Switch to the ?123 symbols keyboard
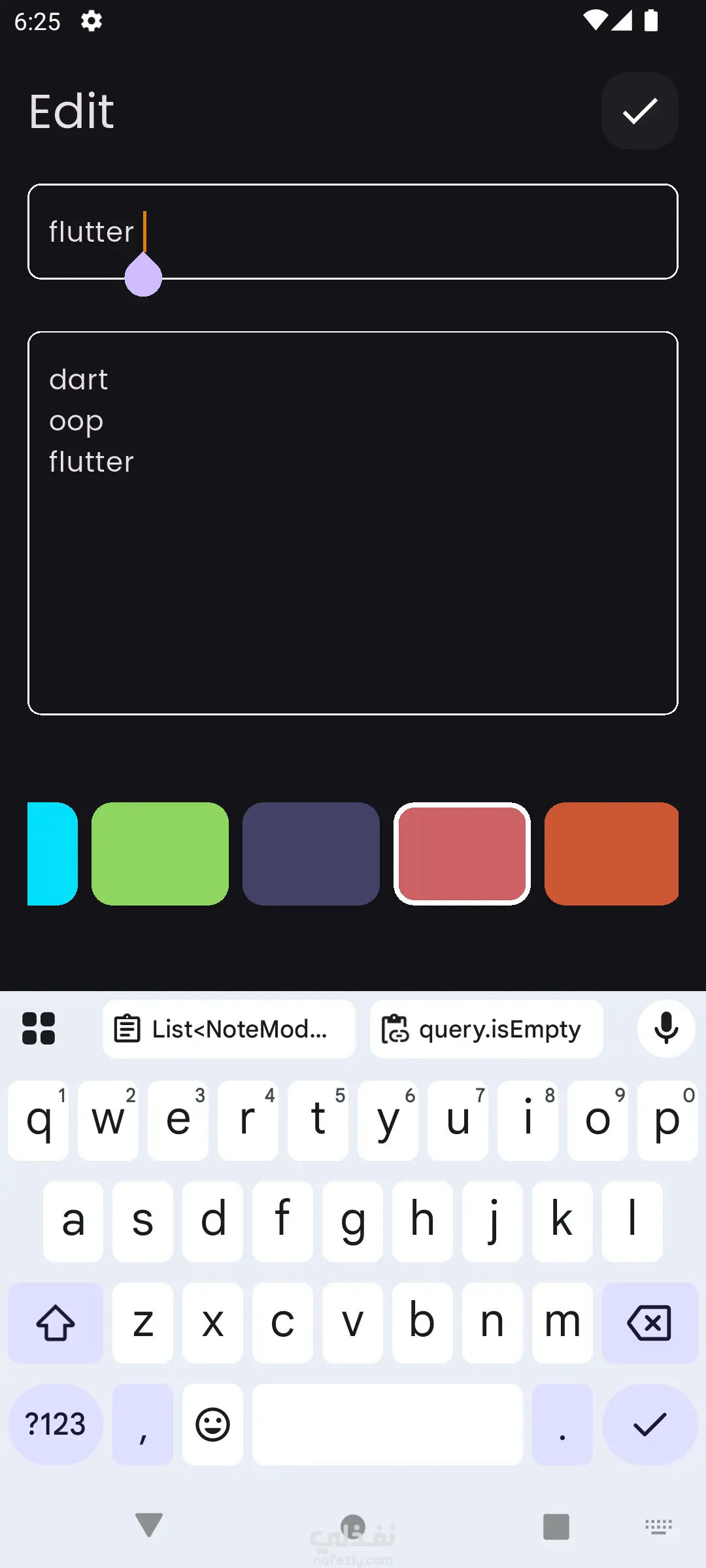706x1568 pixels. (56, 1424)
